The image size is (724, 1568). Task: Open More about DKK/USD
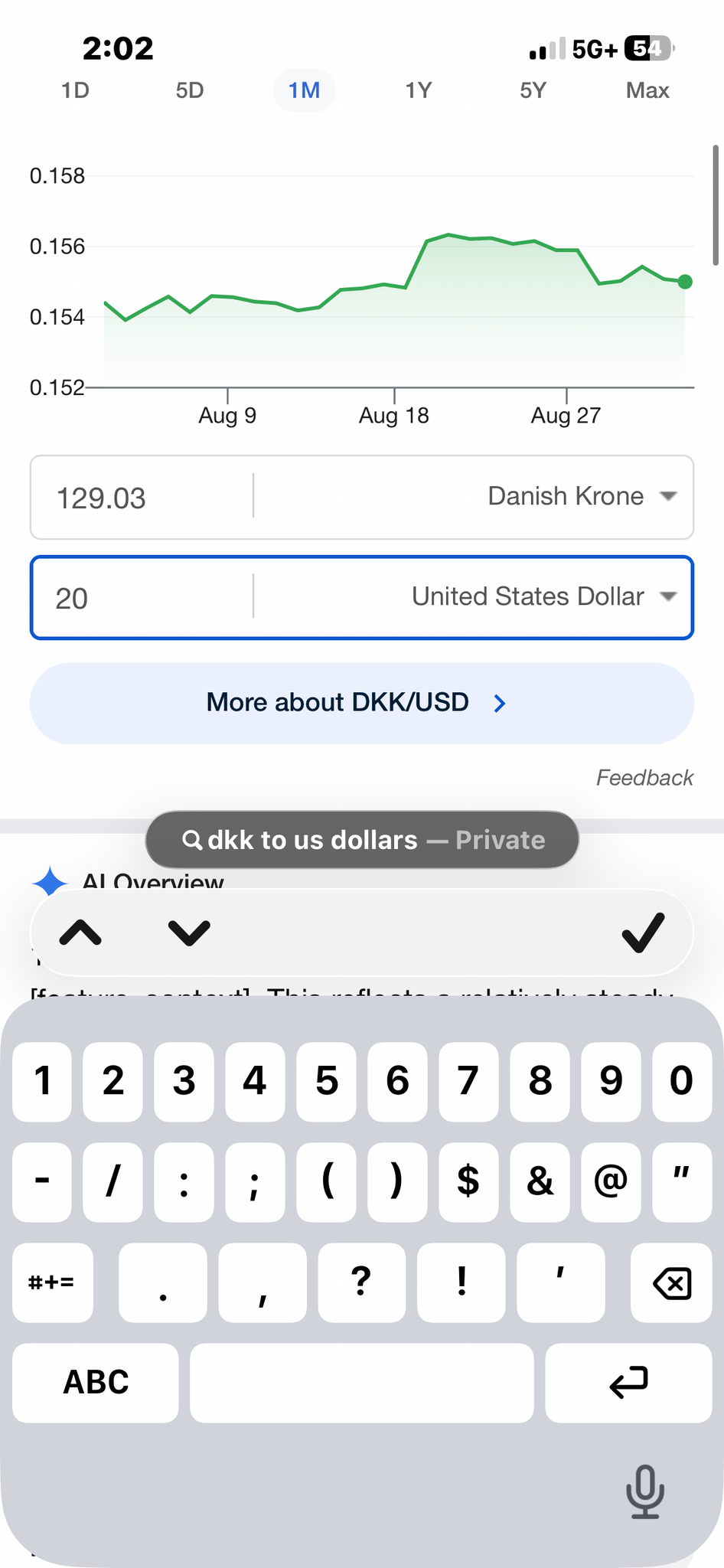362,703
